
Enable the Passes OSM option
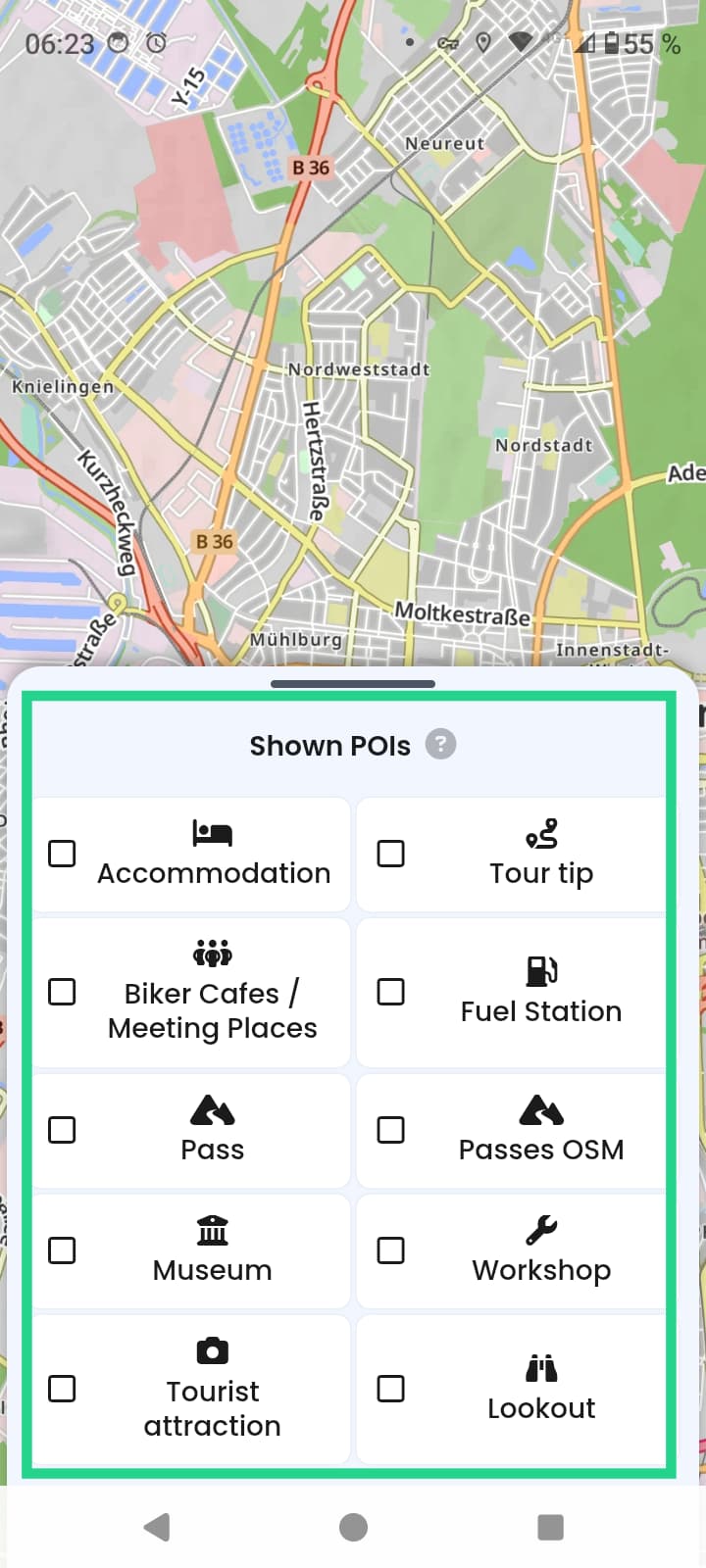point(391,1130)
